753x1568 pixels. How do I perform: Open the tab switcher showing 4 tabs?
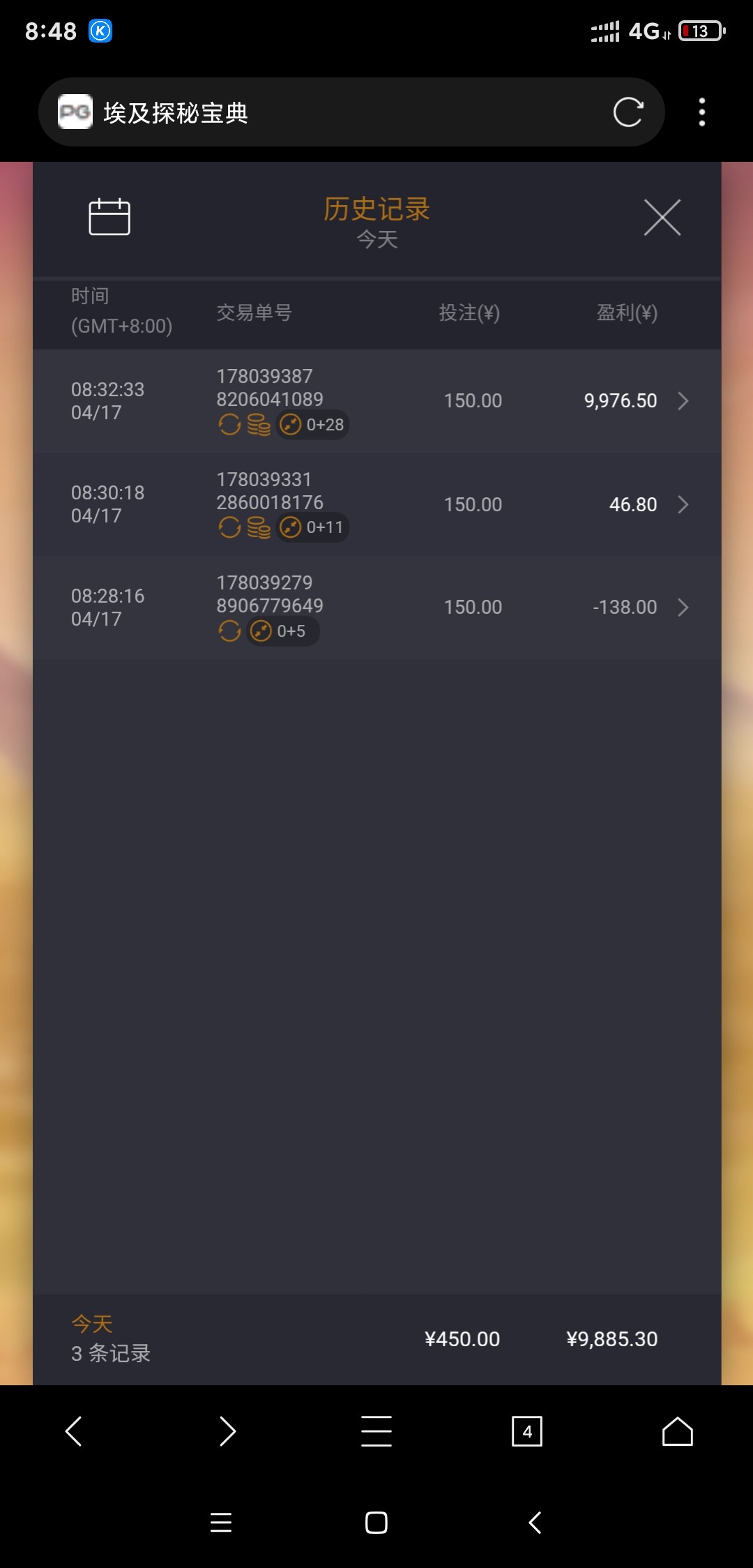(527, 1432)
